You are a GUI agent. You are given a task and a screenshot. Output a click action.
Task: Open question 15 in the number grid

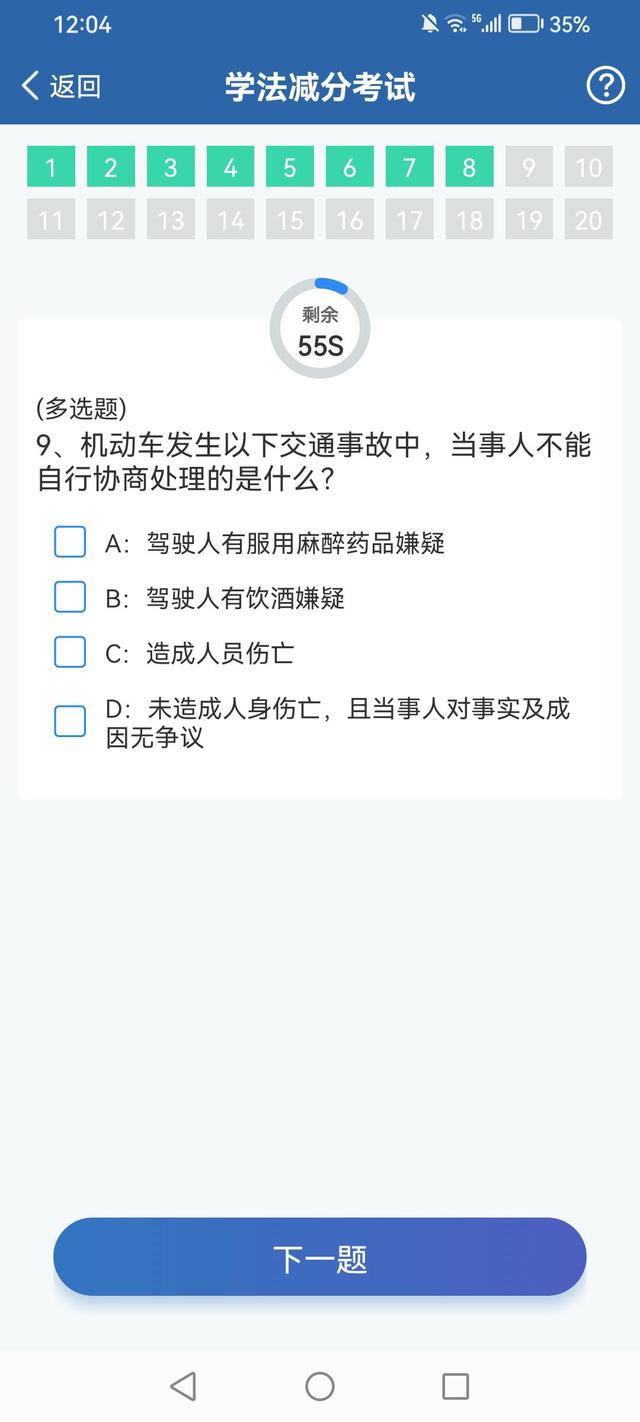(290, 219)
